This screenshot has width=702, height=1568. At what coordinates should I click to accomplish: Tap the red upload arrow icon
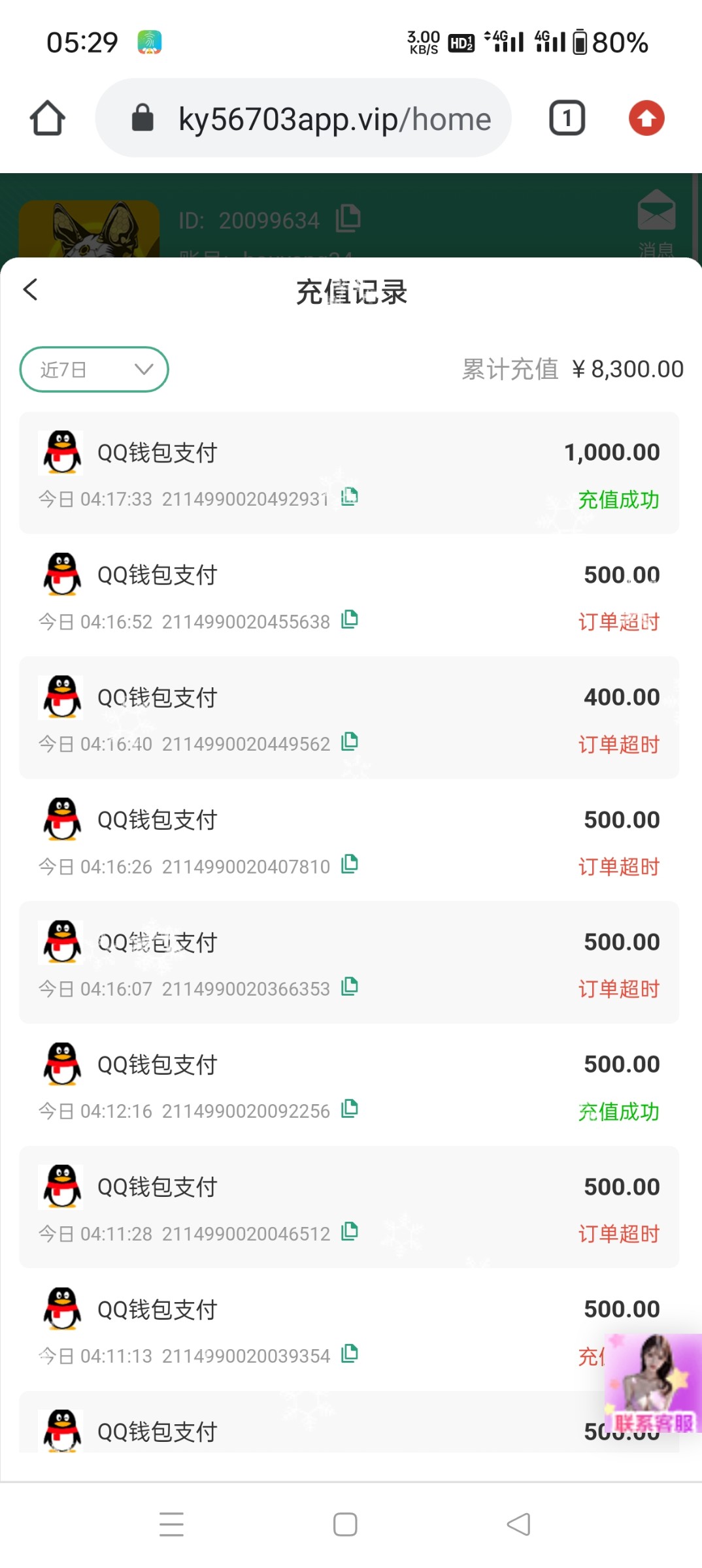[x=646, y=118]
